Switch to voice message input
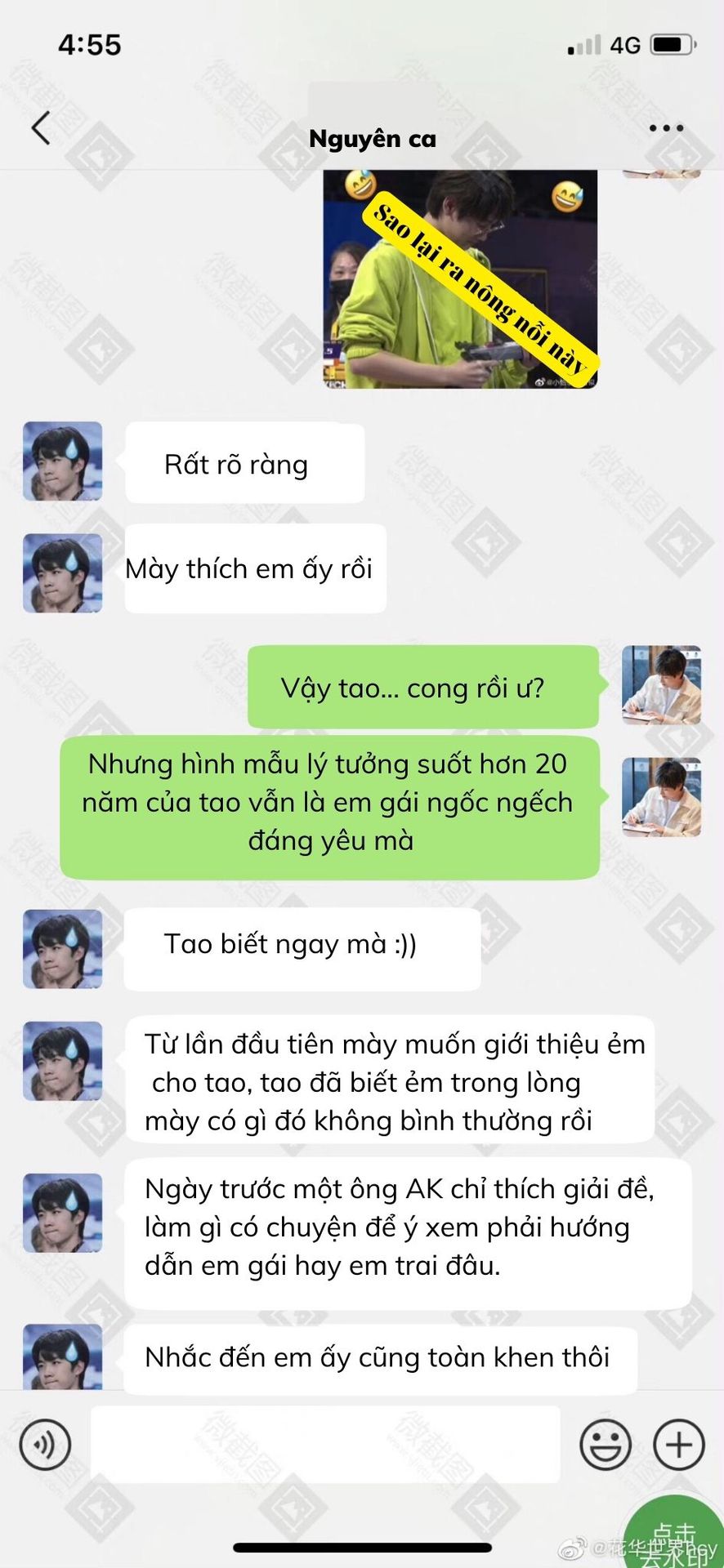Screen dimensions: 724x1568 pyautogui.click(x=45, y=1445)
